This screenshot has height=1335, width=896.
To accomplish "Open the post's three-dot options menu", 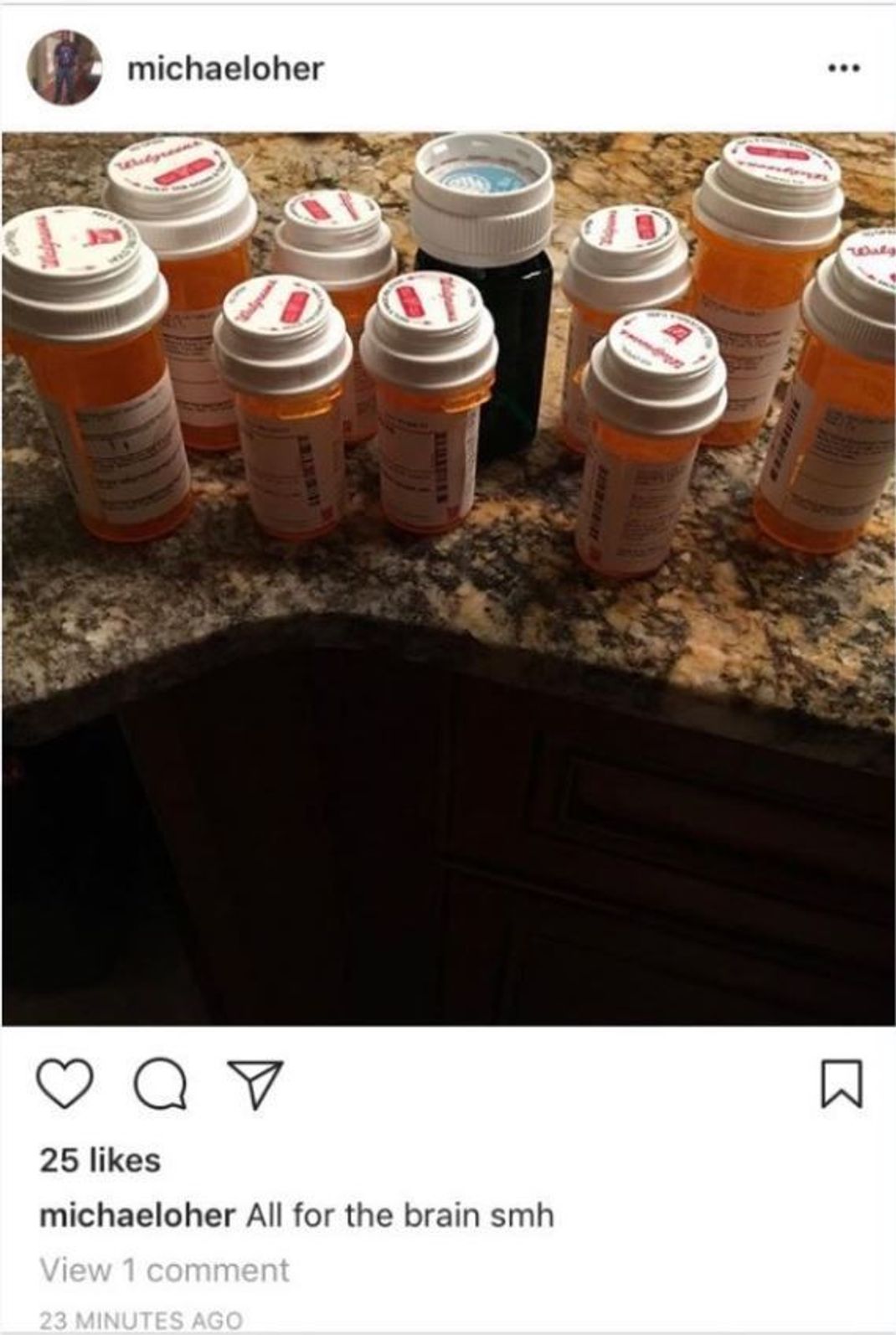I will (x=844, y=69).
